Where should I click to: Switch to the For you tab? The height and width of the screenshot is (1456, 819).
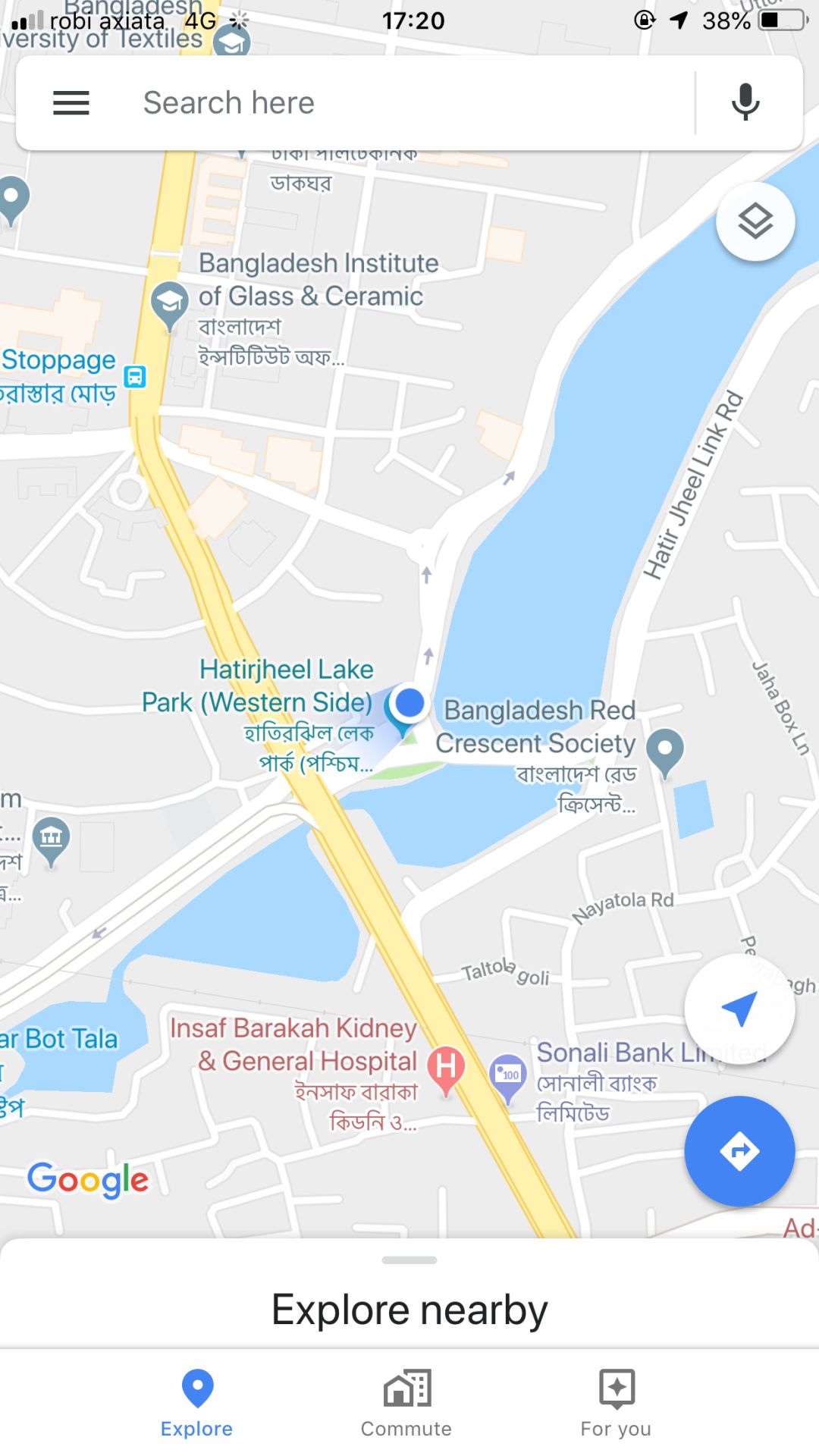coord(616,1404)
